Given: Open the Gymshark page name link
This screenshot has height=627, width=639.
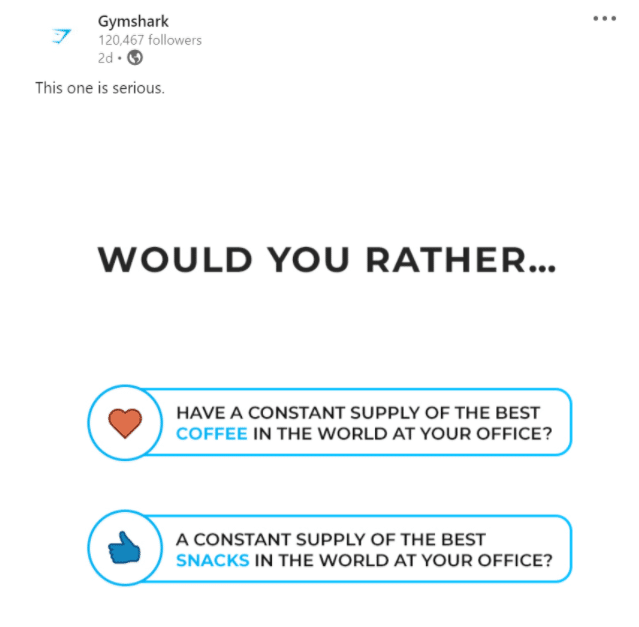Looking at the screenshot, I should pos(133,21).
